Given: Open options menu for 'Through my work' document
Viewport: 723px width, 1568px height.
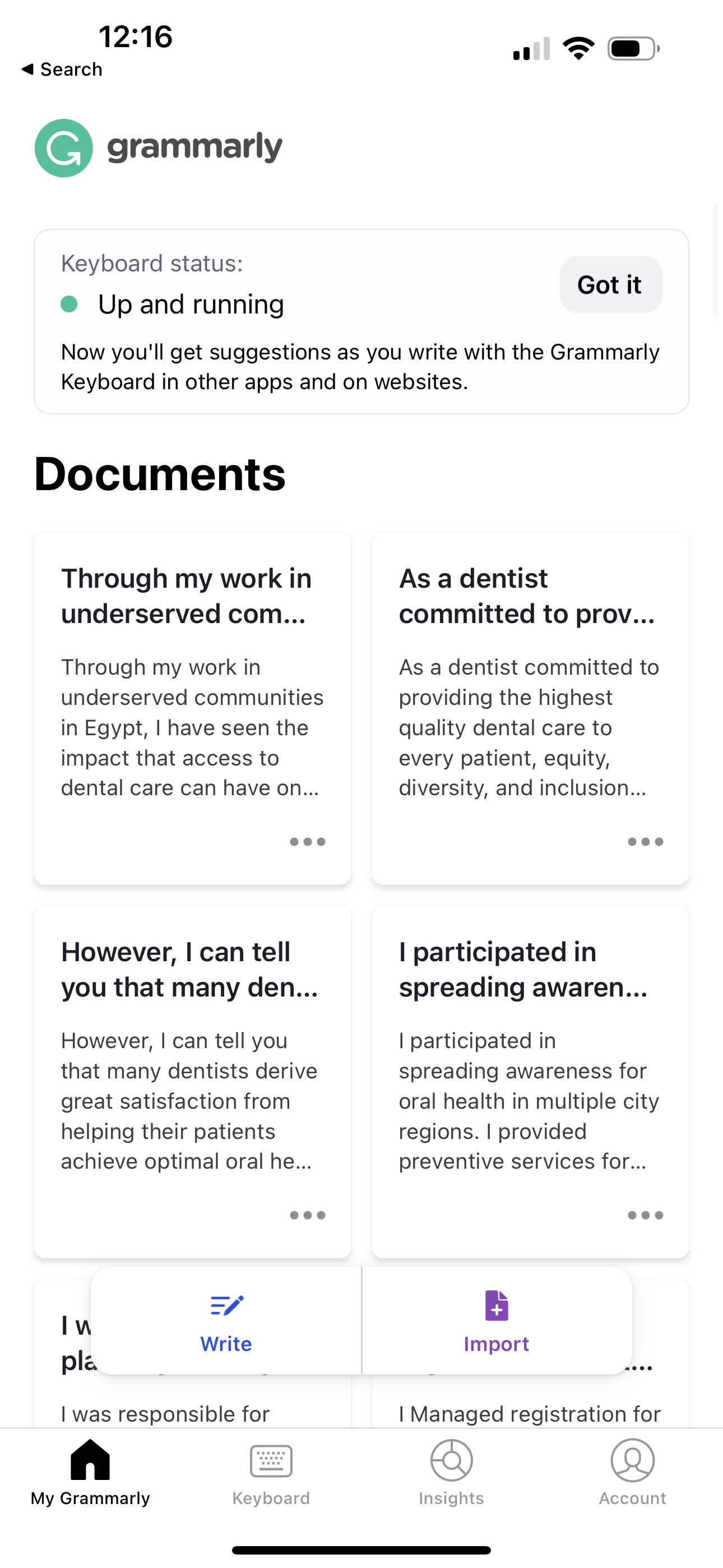Looking at the screenshot, I should (x=307, y=842).
